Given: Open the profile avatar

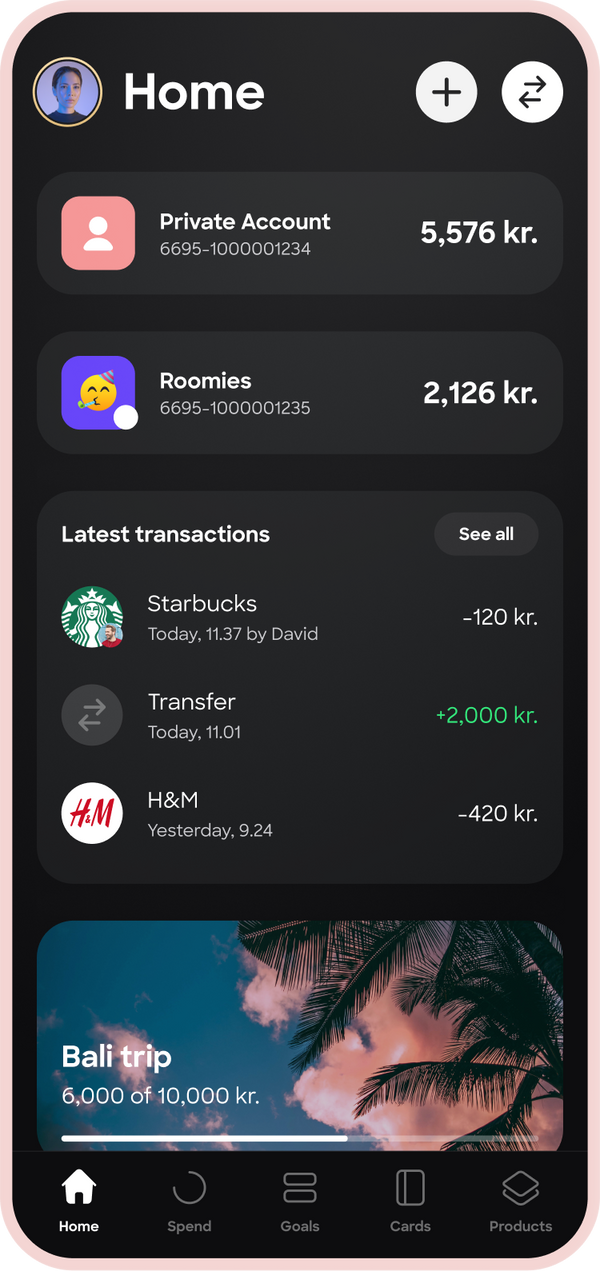Looking at the screenshot, I should tap(68, 92).
